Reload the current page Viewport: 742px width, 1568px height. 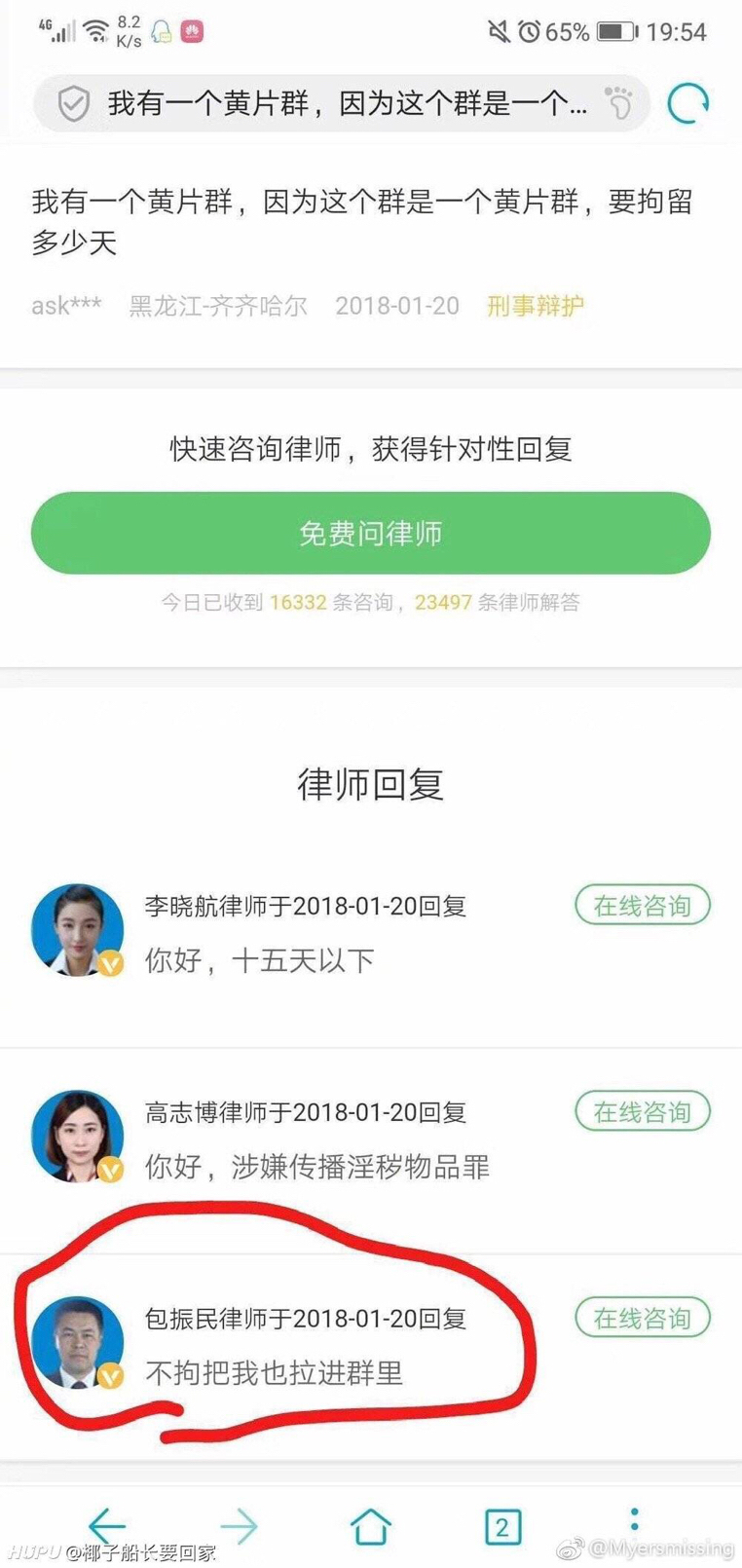(687, 103)
